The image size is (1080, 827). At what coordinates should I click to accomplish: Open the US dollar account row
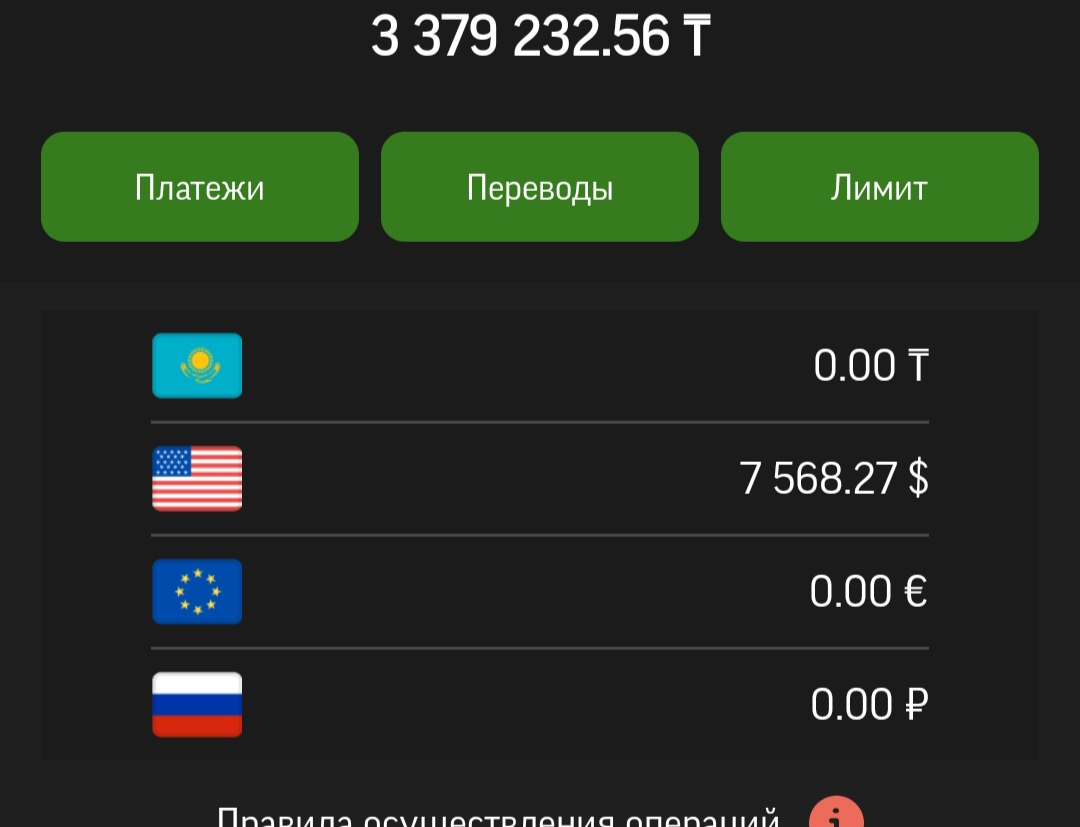coord(540,478)
